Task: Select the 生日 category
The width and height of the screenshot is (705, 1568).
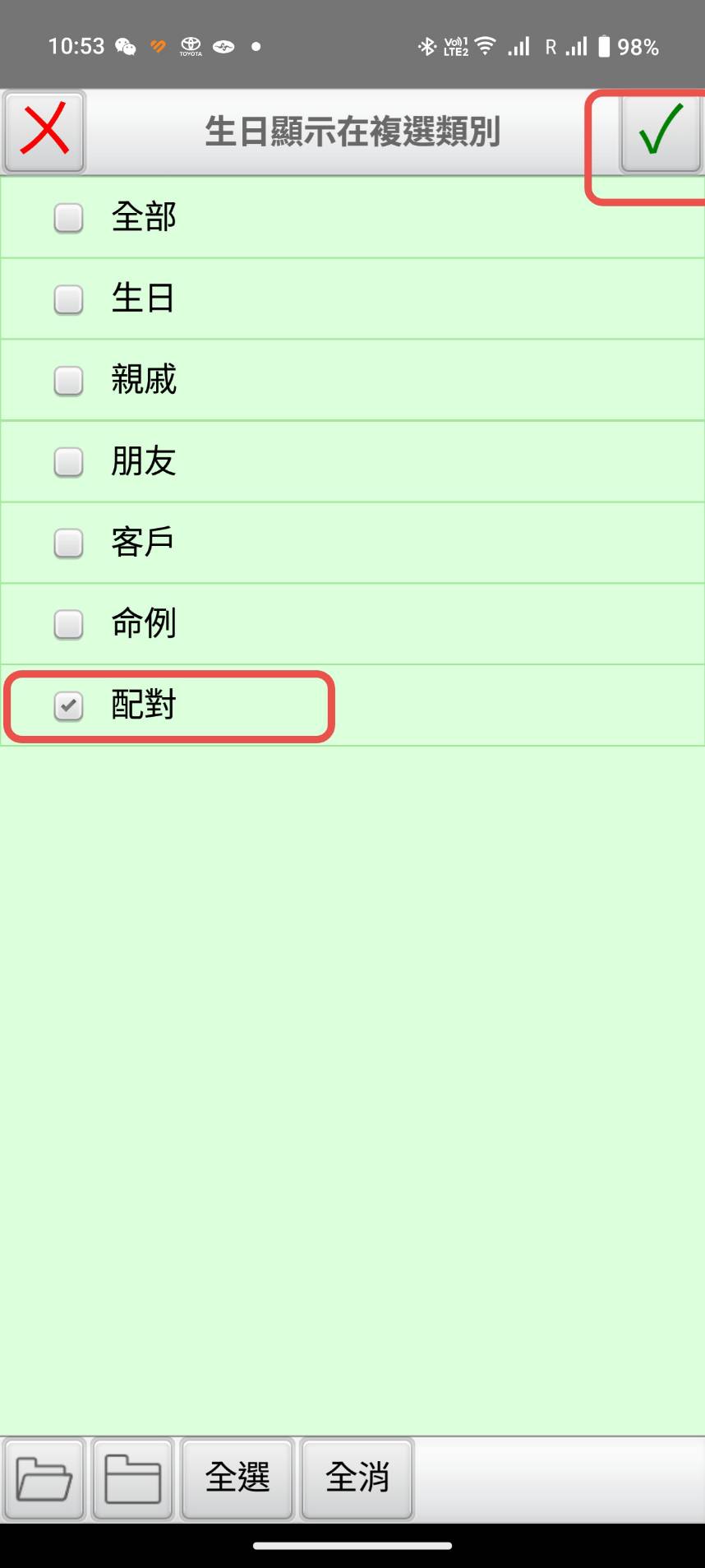Action: (x=69, y=299)
